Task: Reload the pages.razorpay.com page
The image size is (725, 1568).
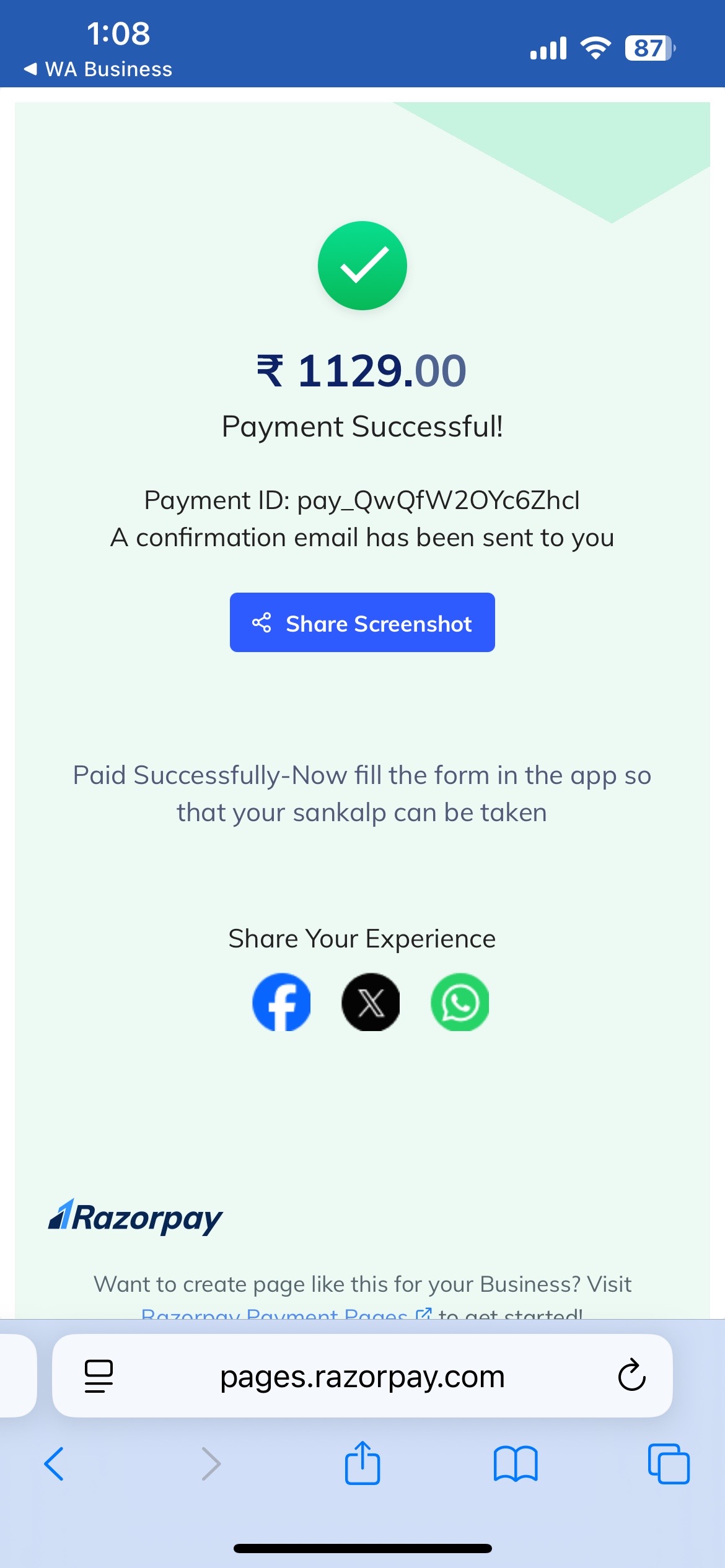Action: pos(631,1375)
